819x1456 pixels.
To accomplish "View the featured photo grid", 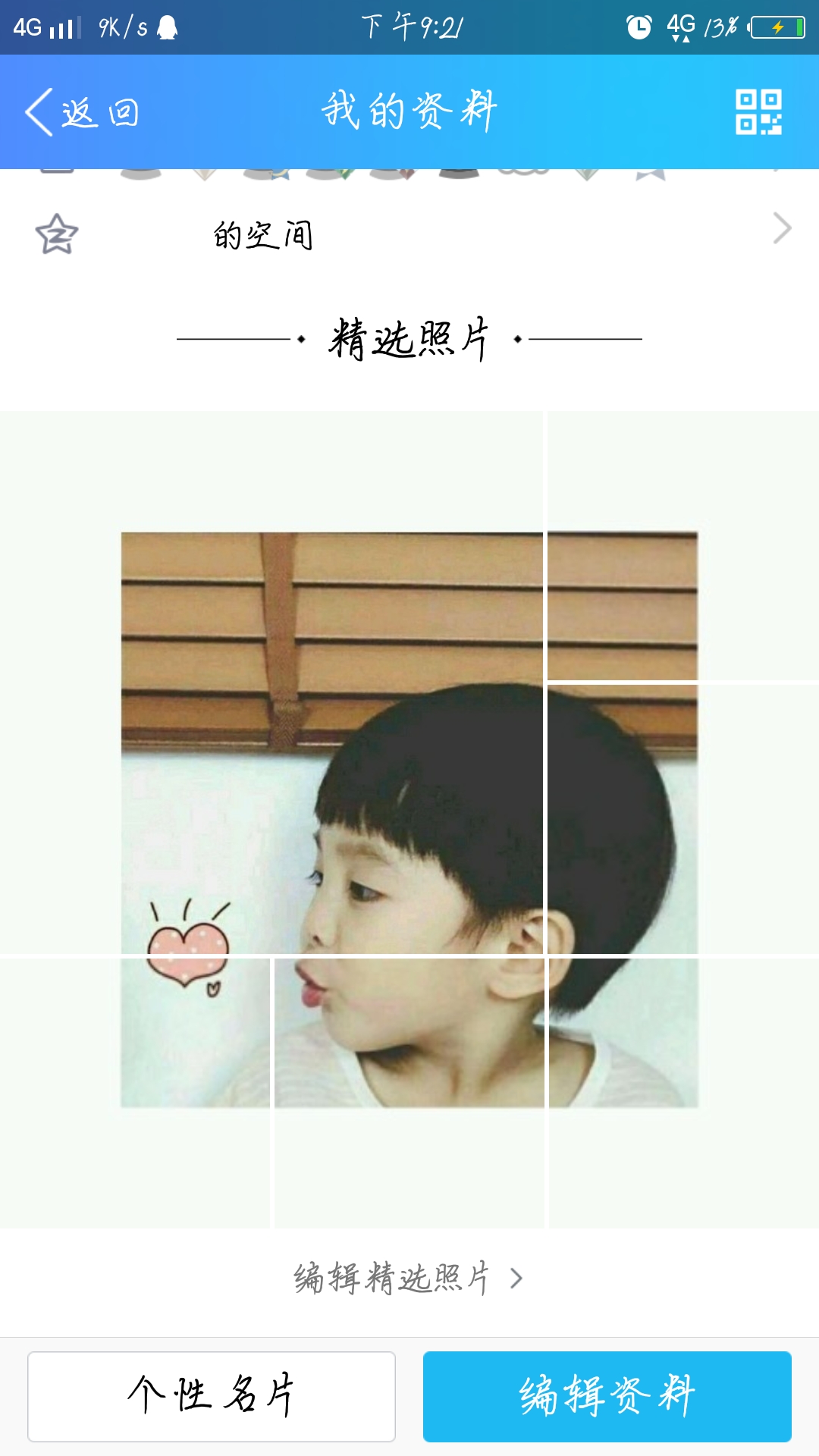I will (x=409, y=819).
